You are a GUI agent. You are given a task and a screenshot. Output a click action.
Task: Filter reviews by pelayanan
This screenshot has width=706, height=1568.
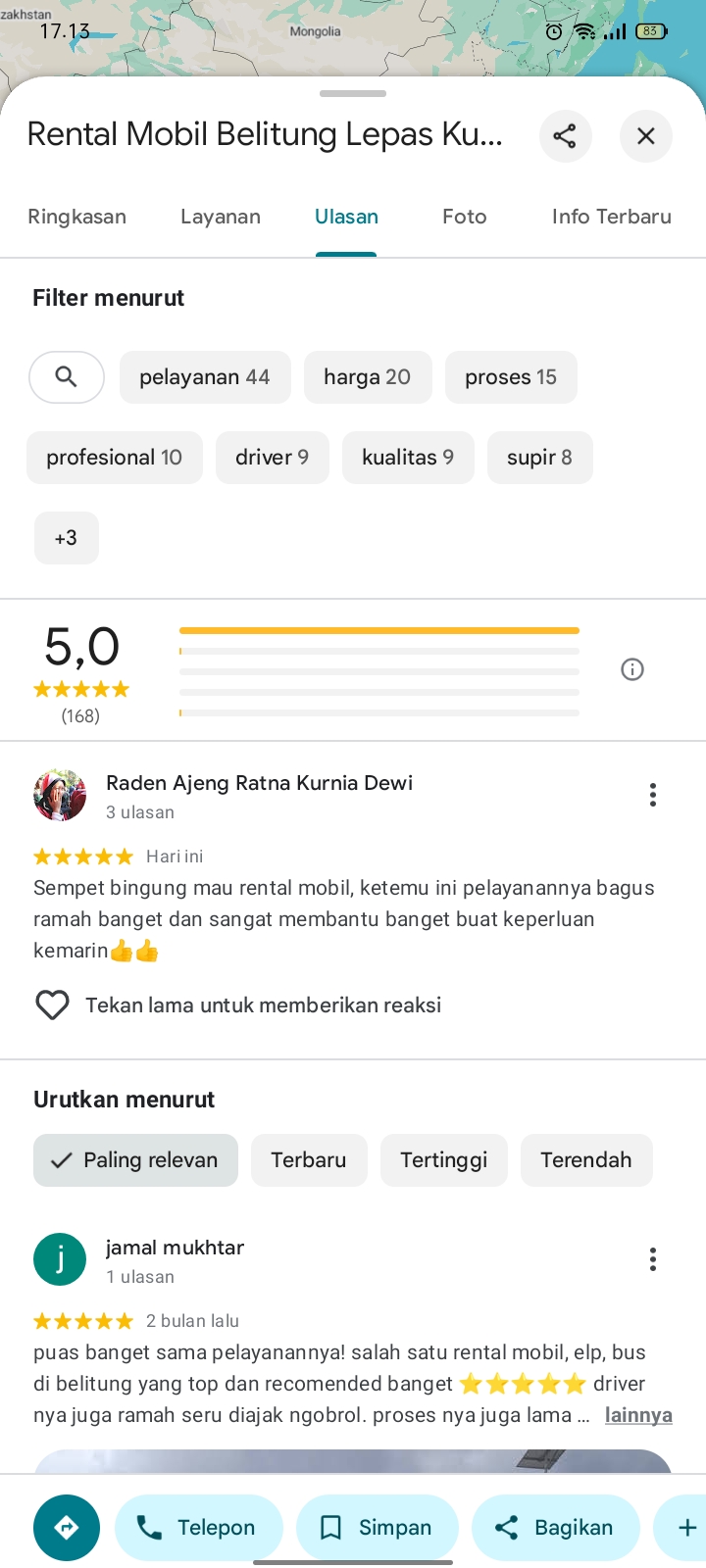205,377
